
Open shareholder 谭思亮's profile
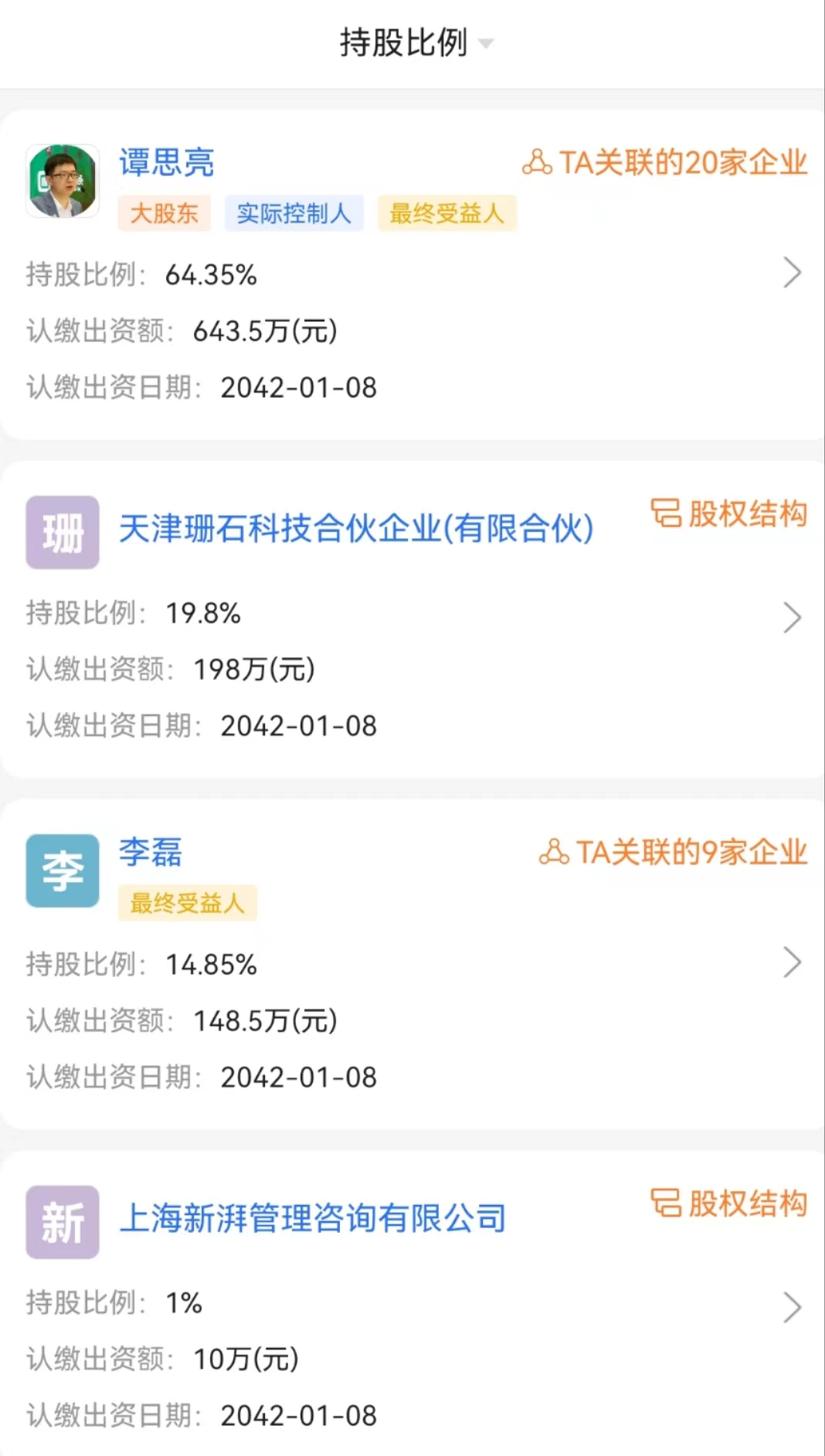point(166,162)
